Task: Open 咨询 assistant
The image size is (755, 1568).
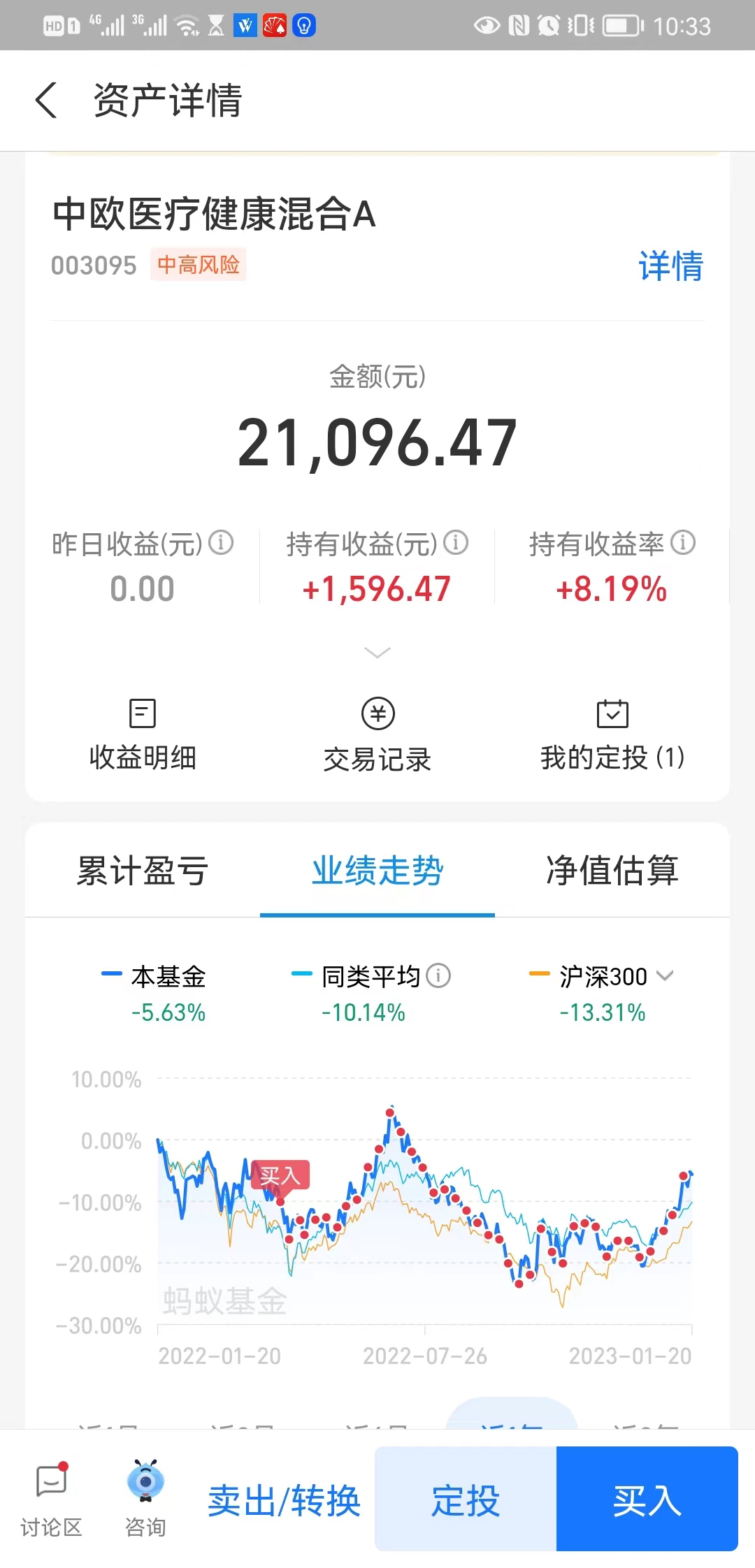Action: (x=145, y=1498)
